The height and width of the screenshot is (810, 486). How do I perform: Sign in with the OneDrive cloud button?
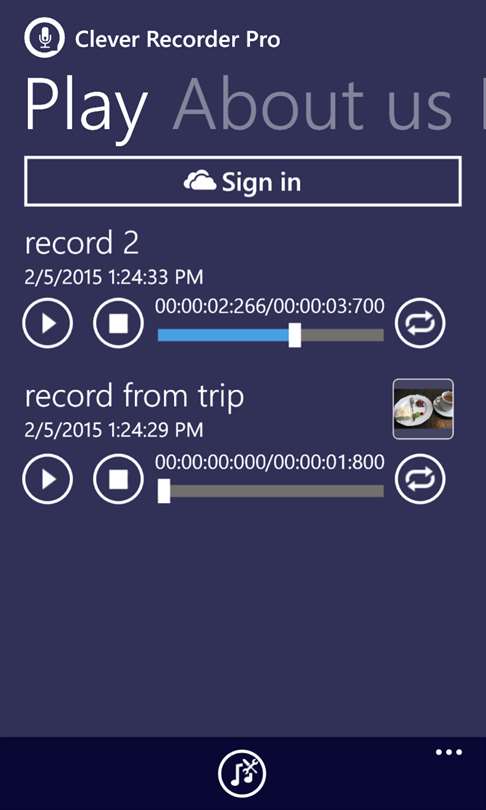point(243,181)
